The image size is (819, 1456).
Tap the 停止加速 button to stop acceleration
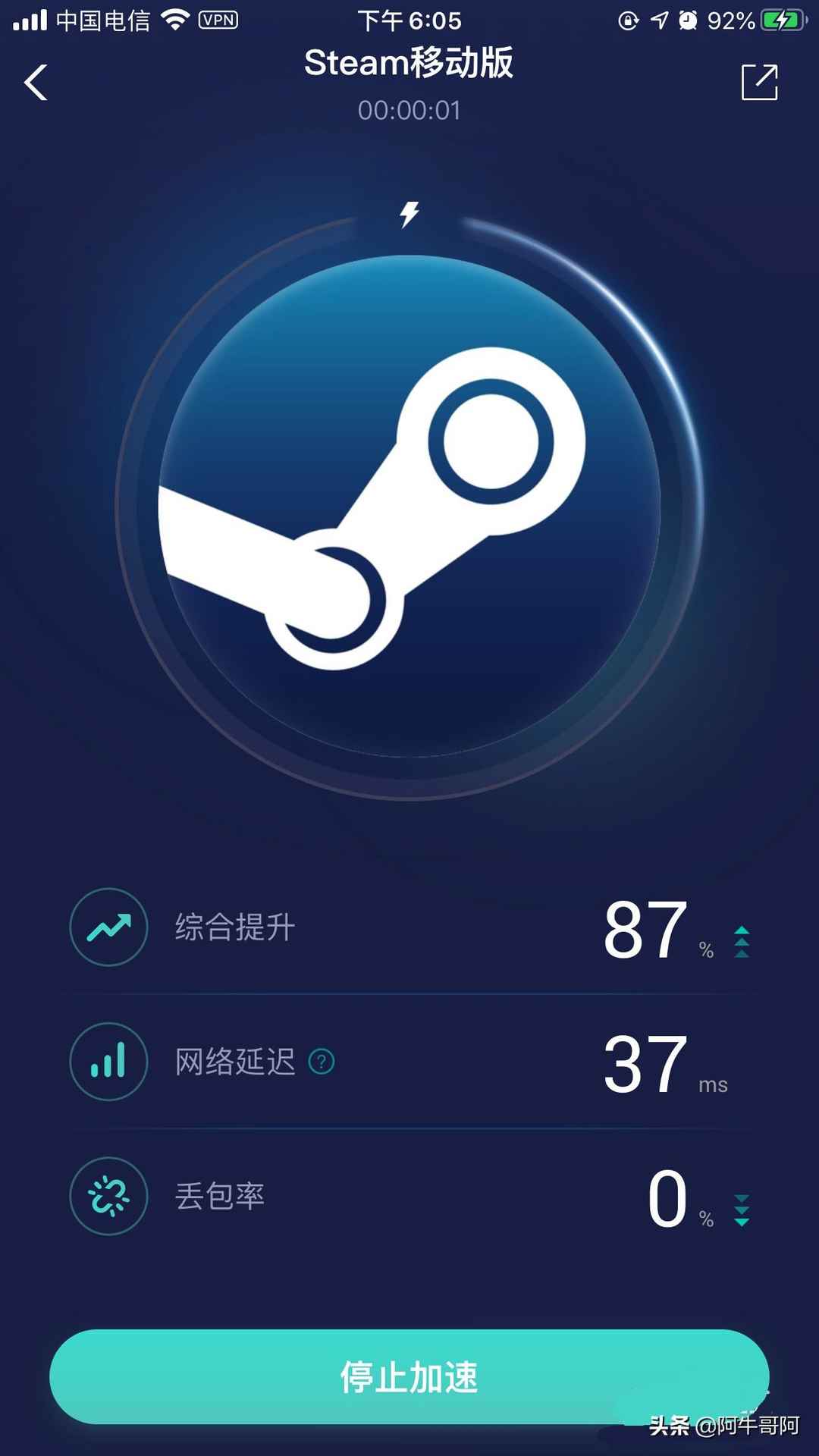[409, 1376]
